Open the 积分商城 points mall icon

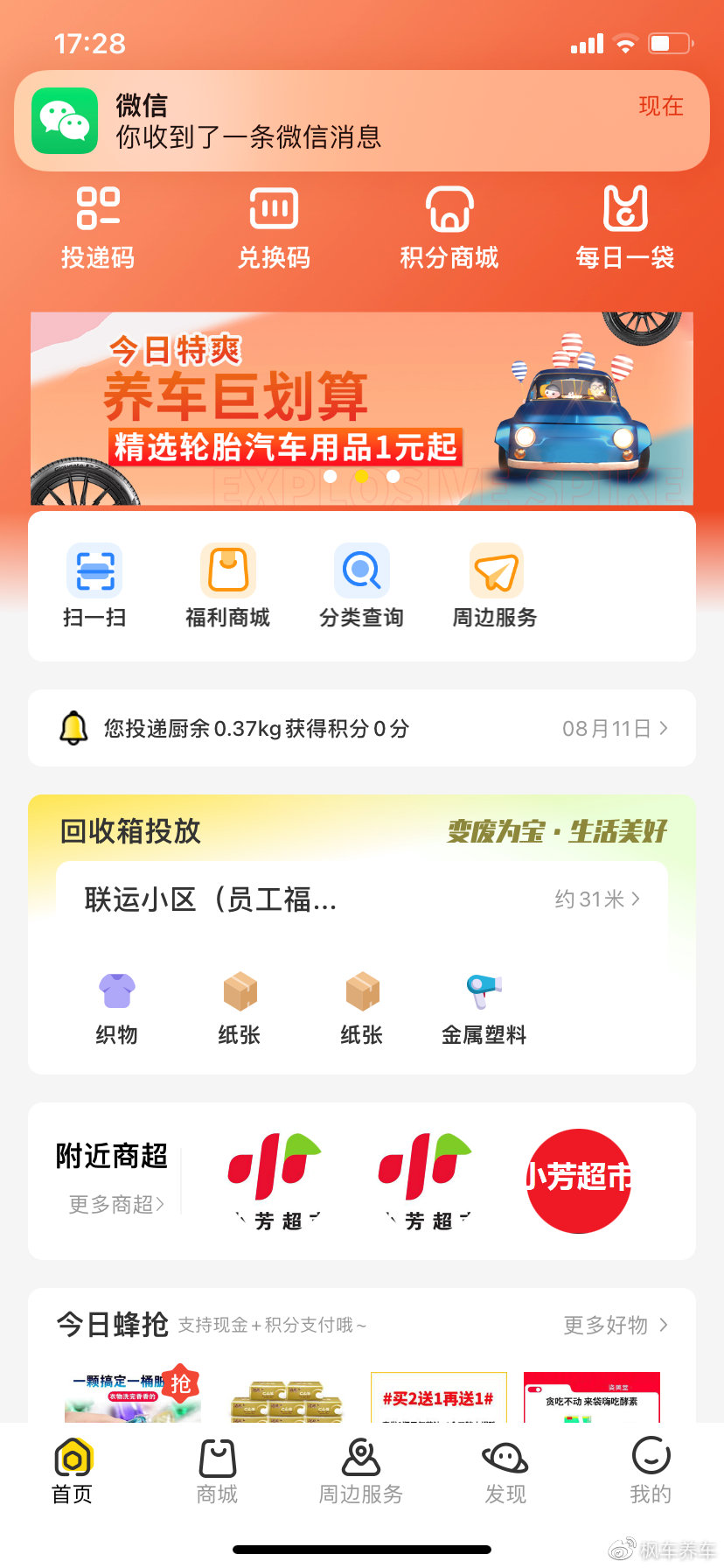pyautogui.click(x=449, y=210)
